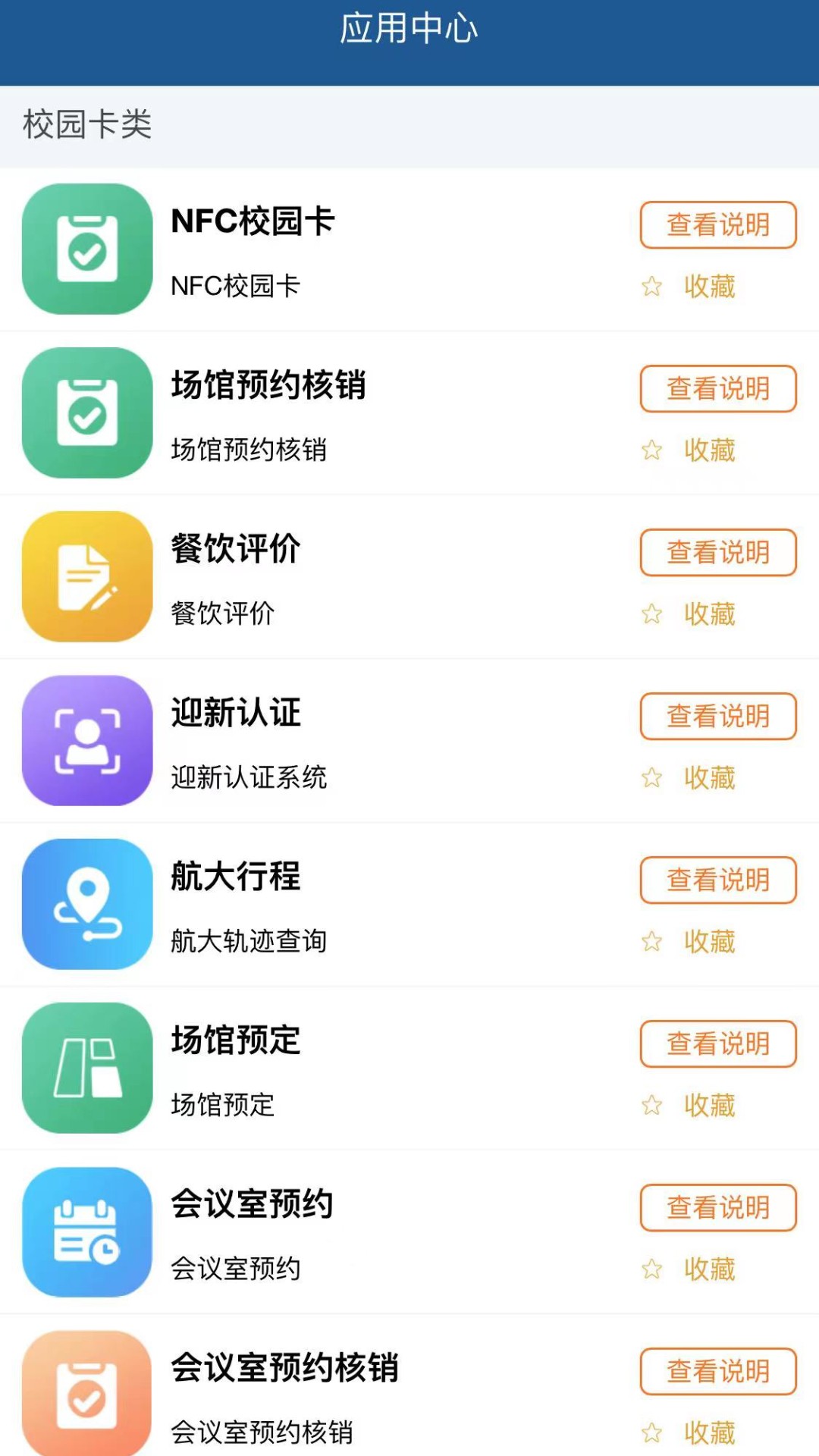819x1456 pixels.
Task: Show the description of 场馆预定
Action: tap(717, 1043)
